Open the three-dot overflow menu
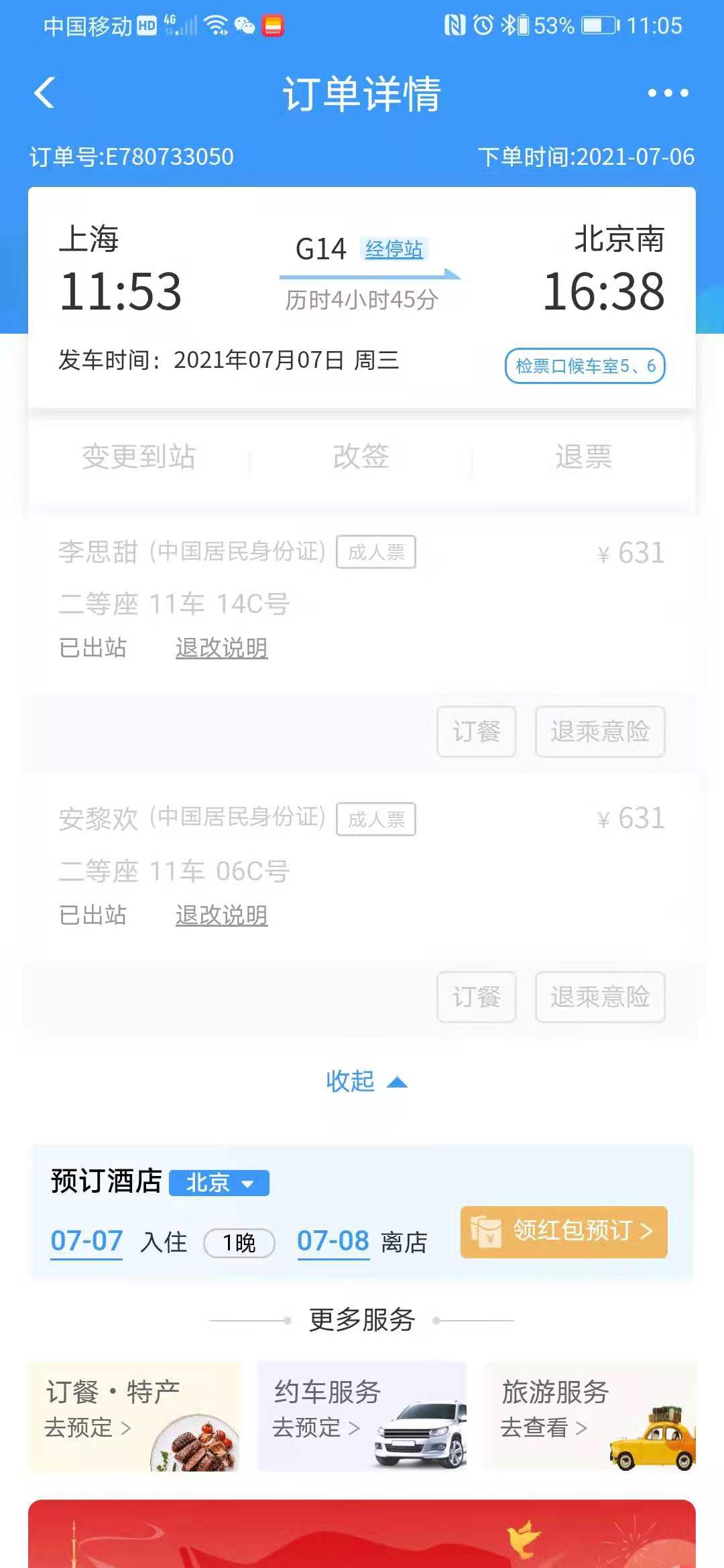Image resolution: width=724 pixels, height=1568 pixels. click(x=668, y=93)
